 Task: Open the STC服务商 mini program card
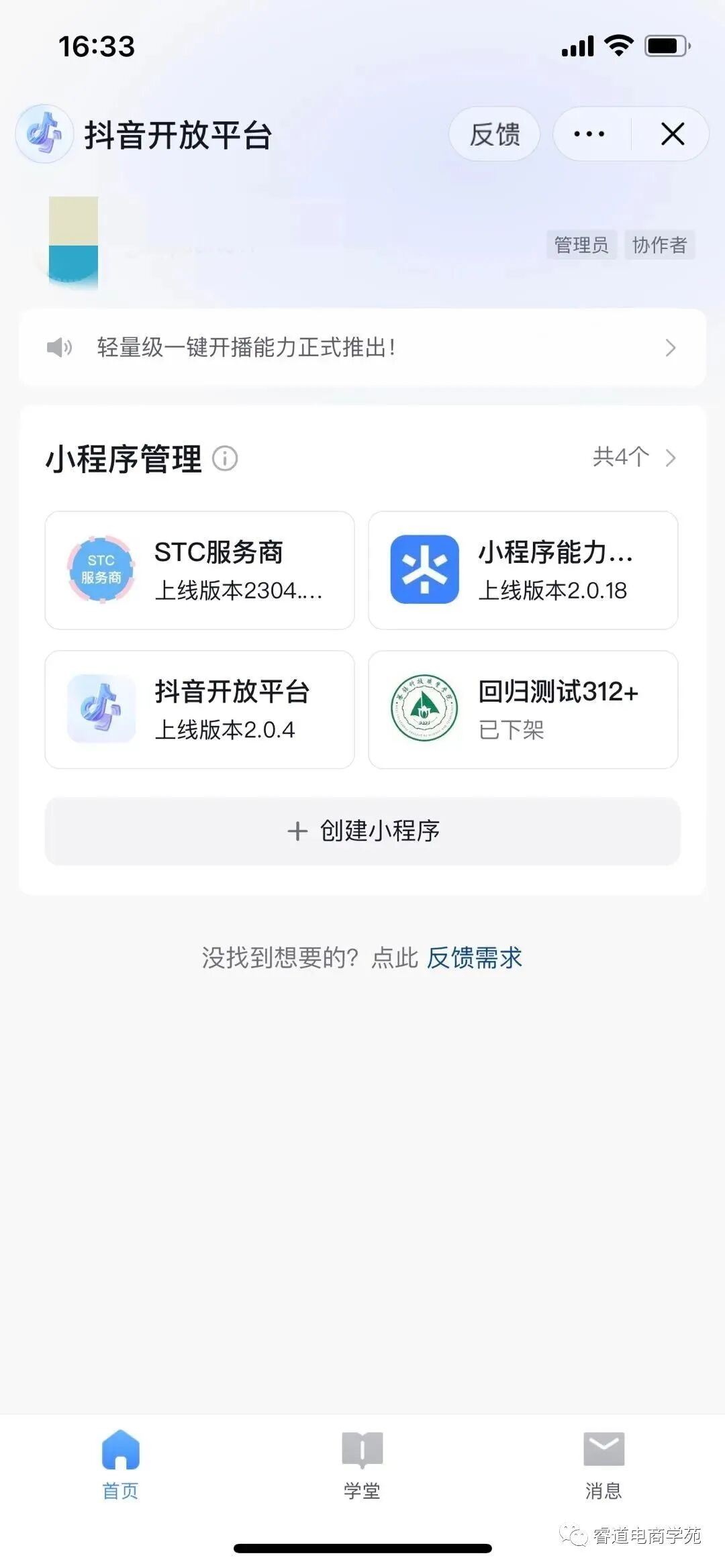click(x=199, y=570)
